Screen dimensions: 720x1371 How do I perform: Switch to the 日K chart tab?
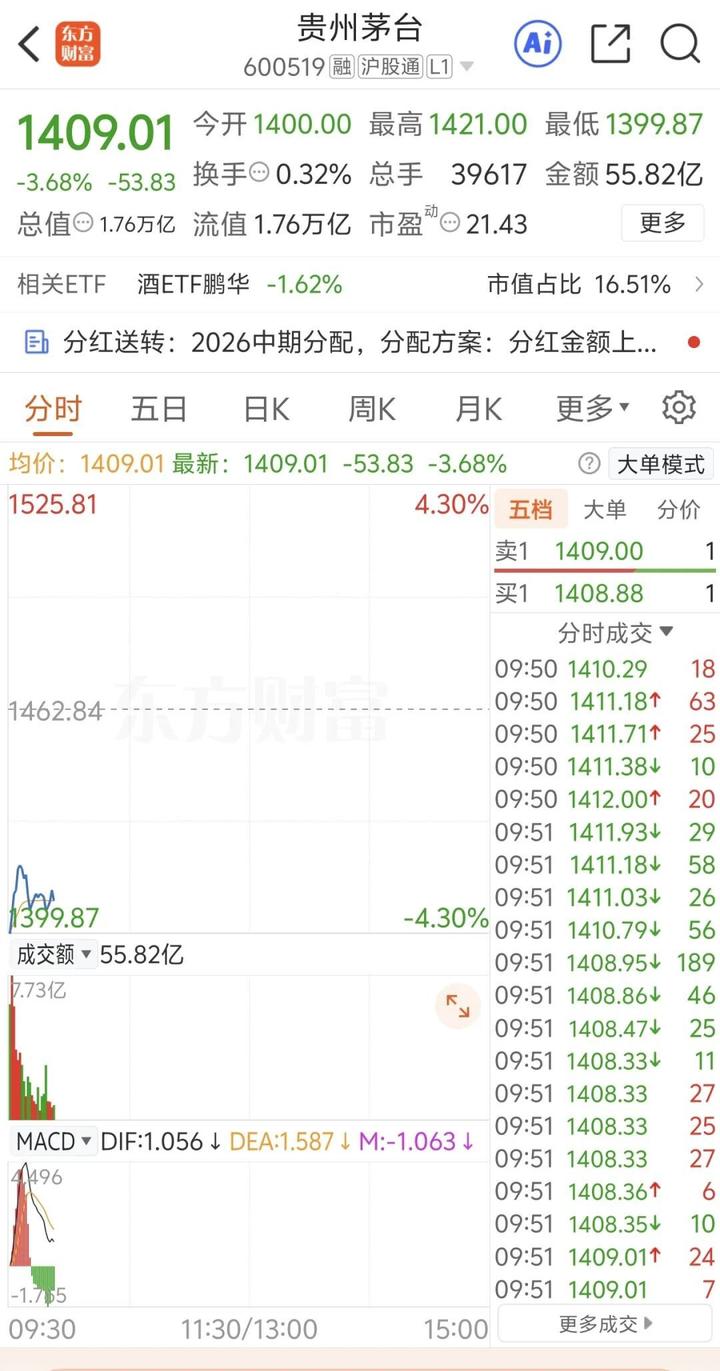(266, 409)
